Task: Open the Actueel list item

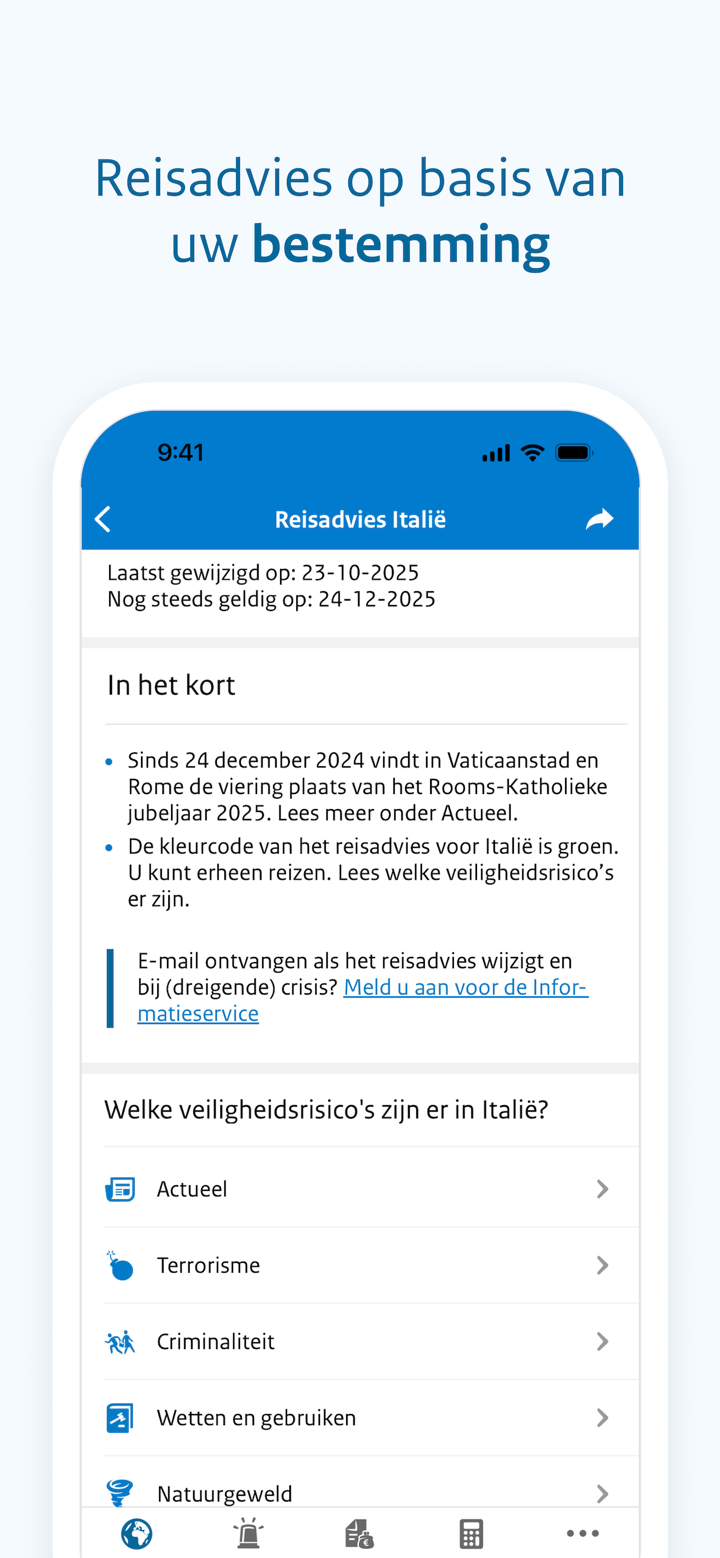Action: coord(360,1188)
